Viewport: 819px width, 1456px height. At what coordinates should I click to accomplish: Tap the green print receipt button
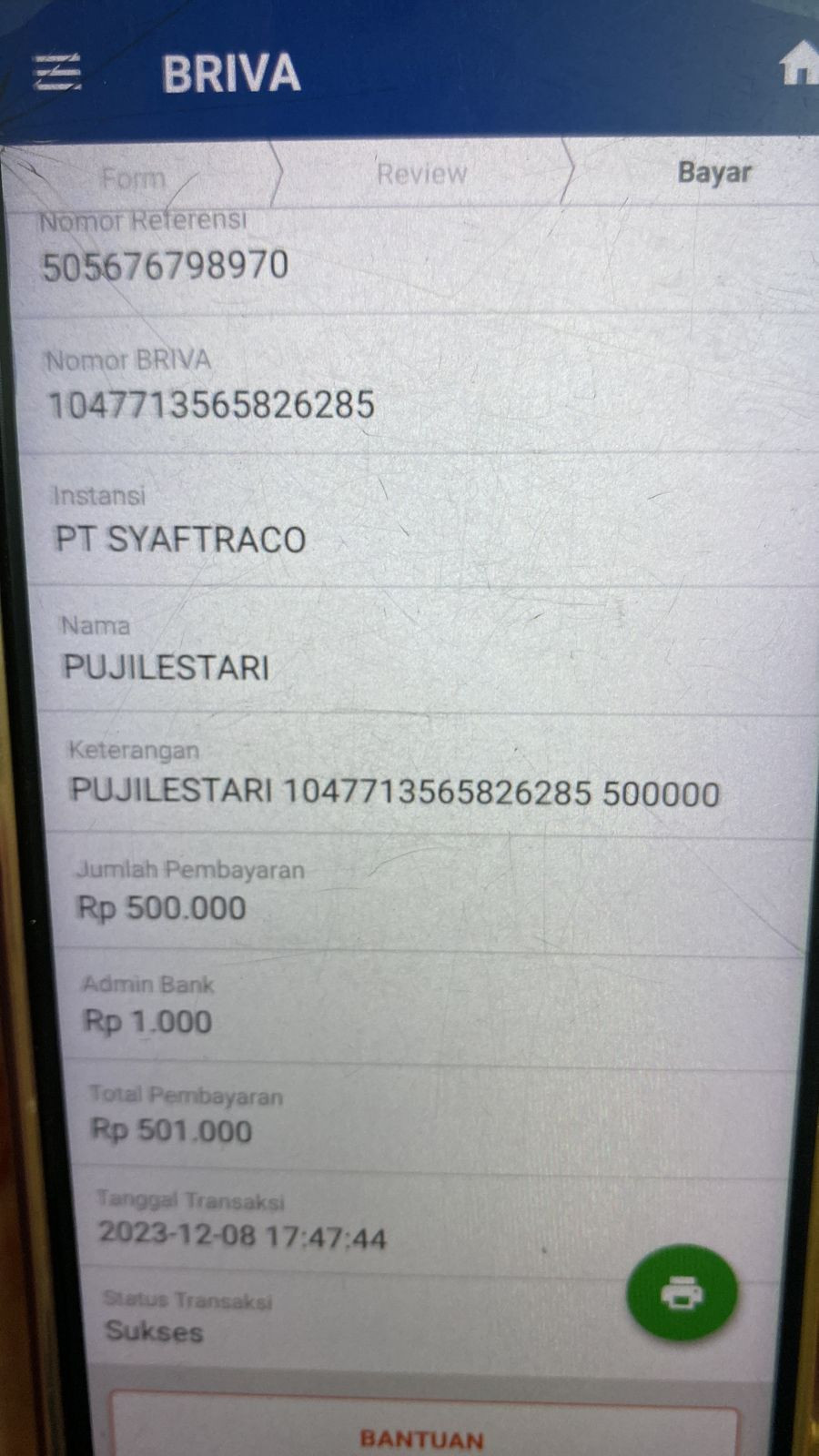682,1292
